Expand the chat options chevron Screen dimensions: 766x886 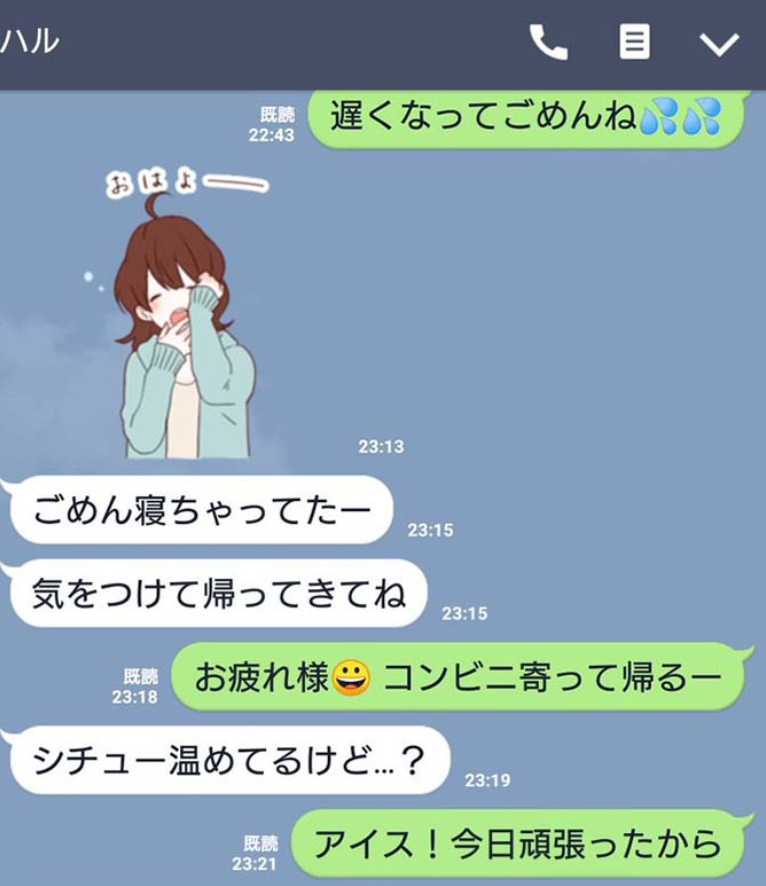coord(719,44)
